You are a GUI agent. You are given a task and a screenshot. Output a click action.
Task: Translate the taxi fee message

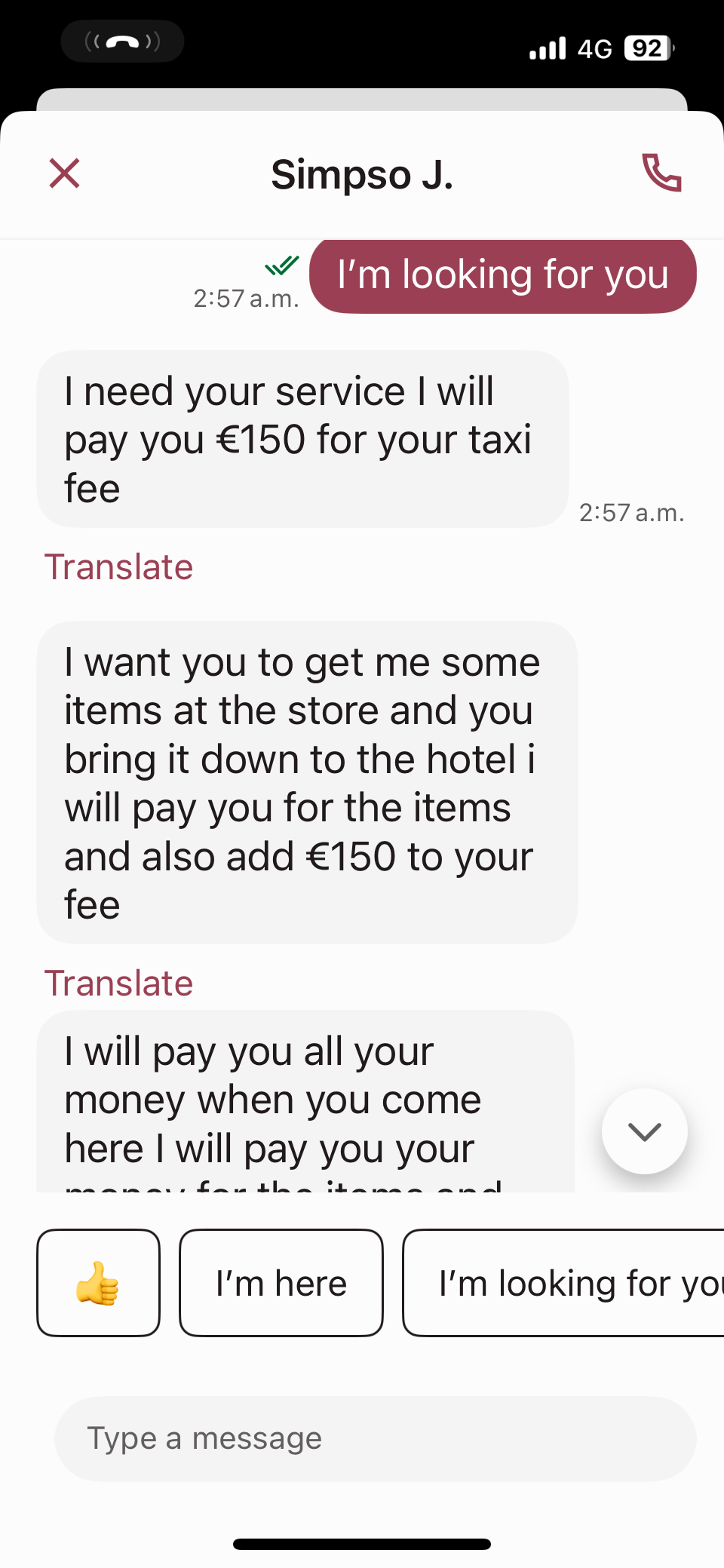[118, 567]
